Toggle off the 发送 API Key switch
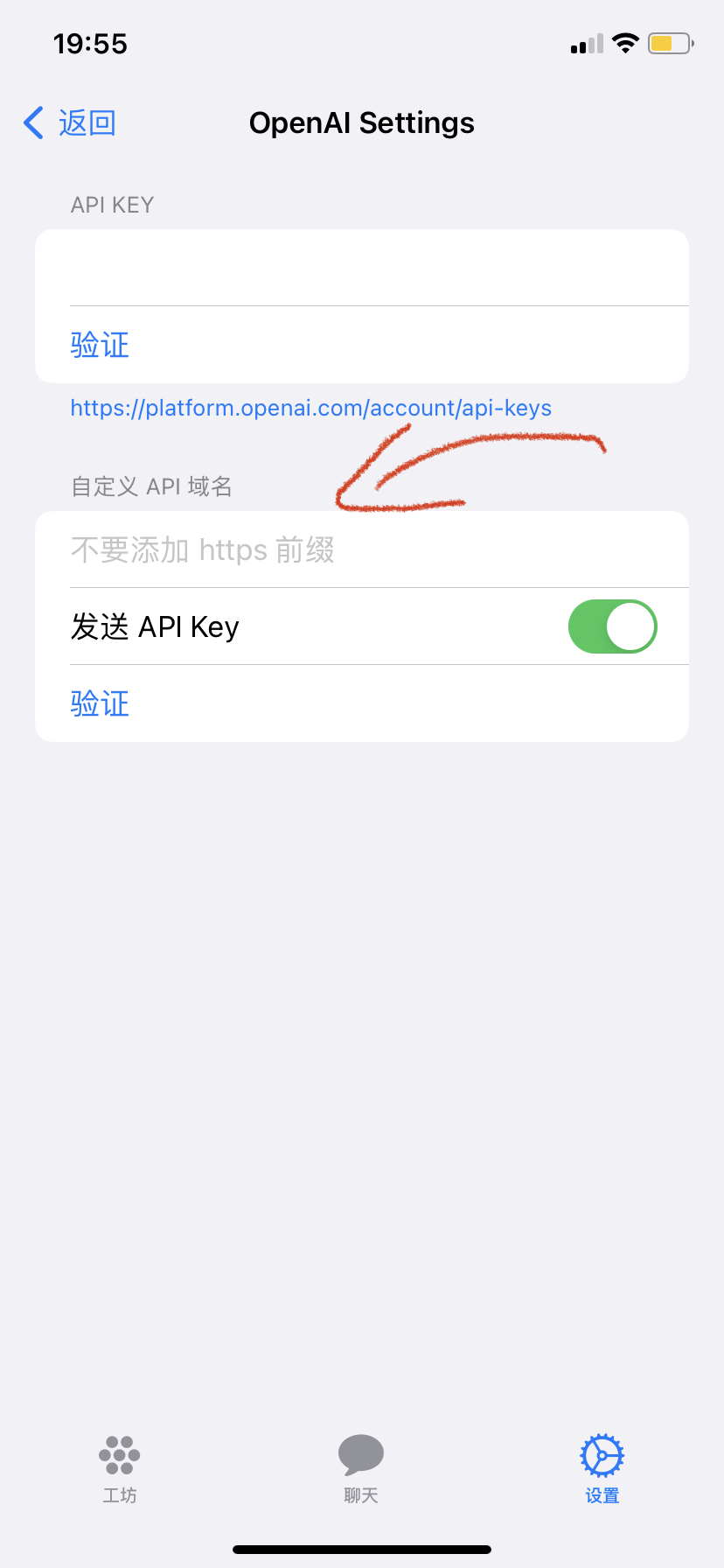 click(x=612, y=626)
